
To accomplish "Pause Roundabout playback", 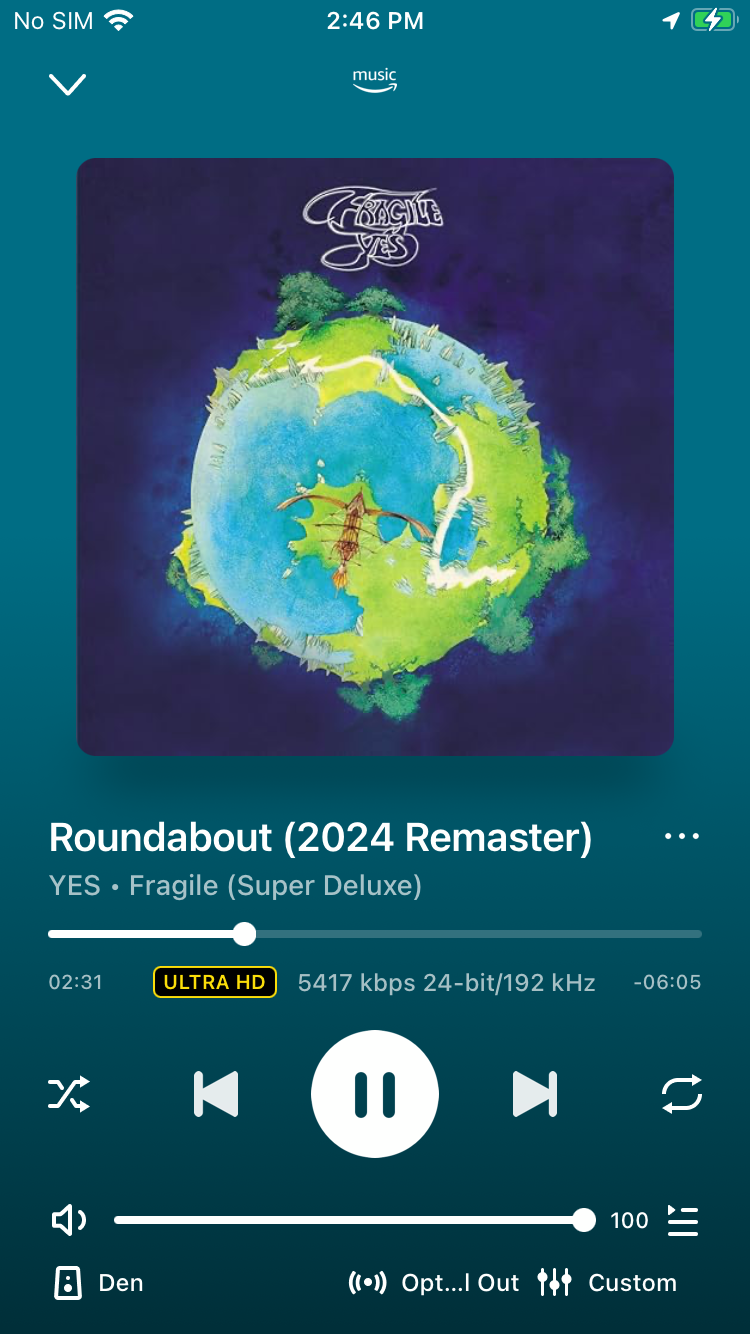I will pyautogui.click(x=375, y=1094).
